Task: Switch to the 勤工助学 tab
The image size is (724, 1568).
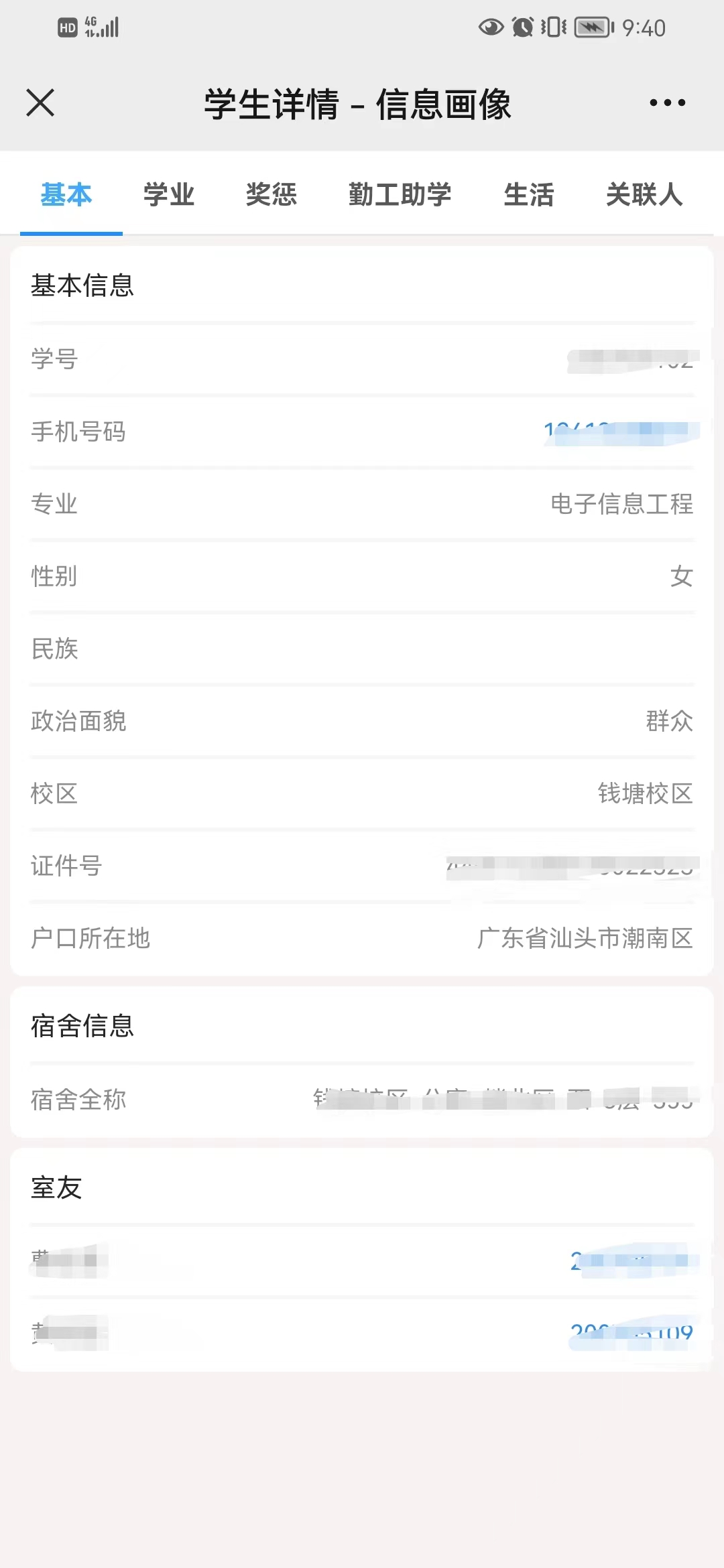Action: coord(400,195)
